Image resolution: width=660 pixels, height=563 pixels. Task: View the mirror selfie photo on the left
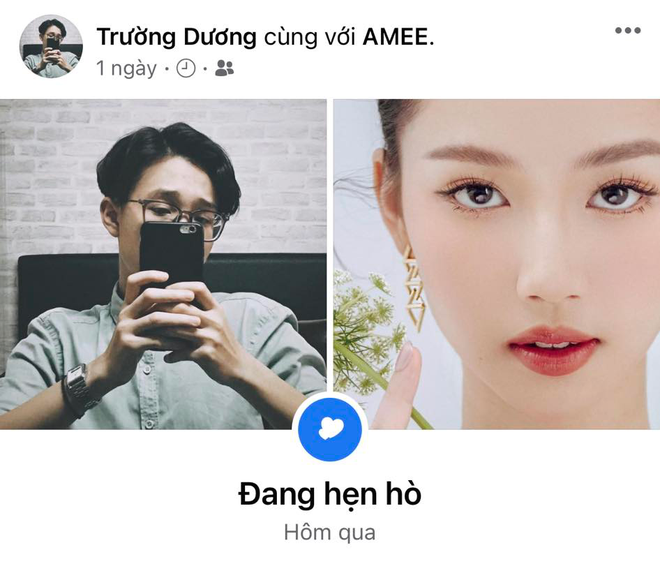coord(163,264)
